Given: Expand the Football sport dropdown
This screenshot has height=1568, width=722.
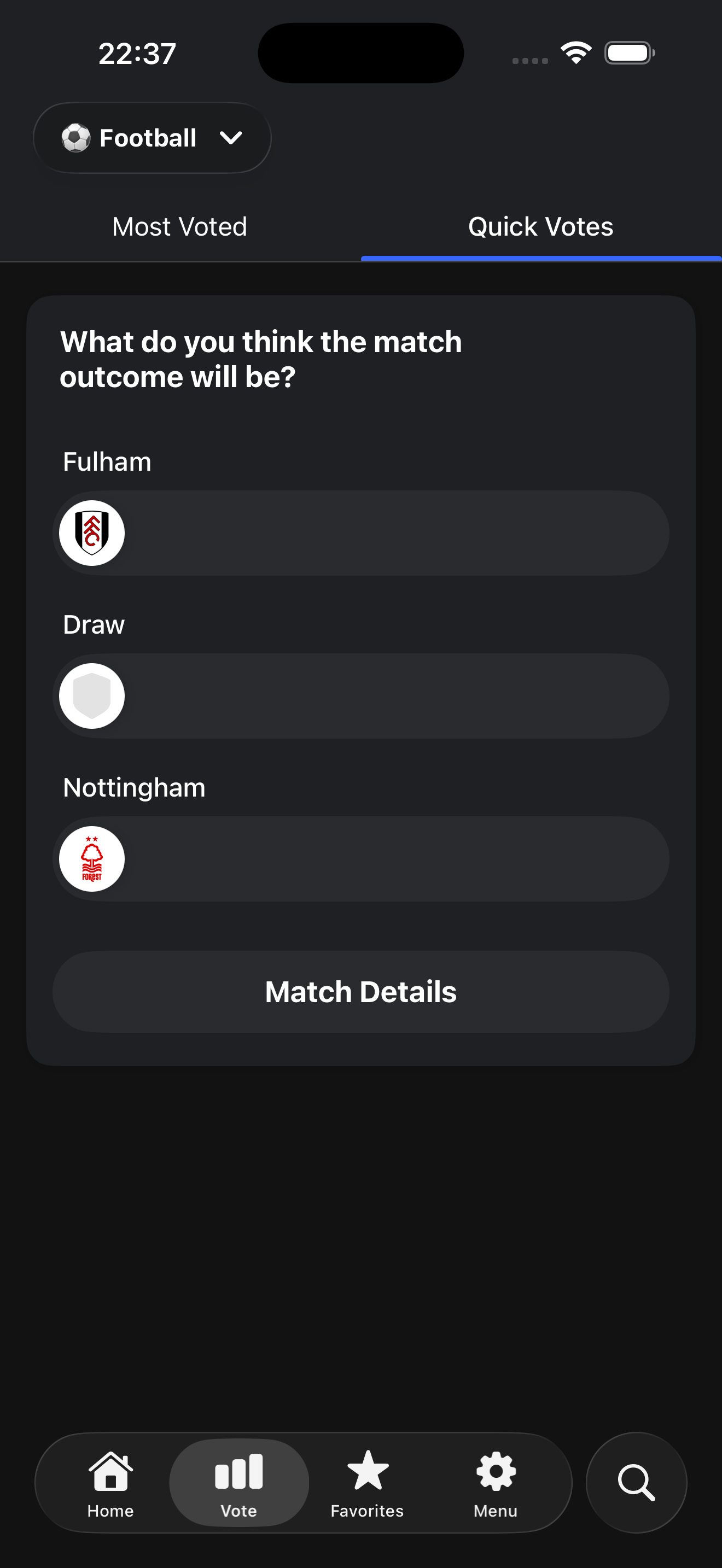Looking at the screenshot, I should coord(152,138).
